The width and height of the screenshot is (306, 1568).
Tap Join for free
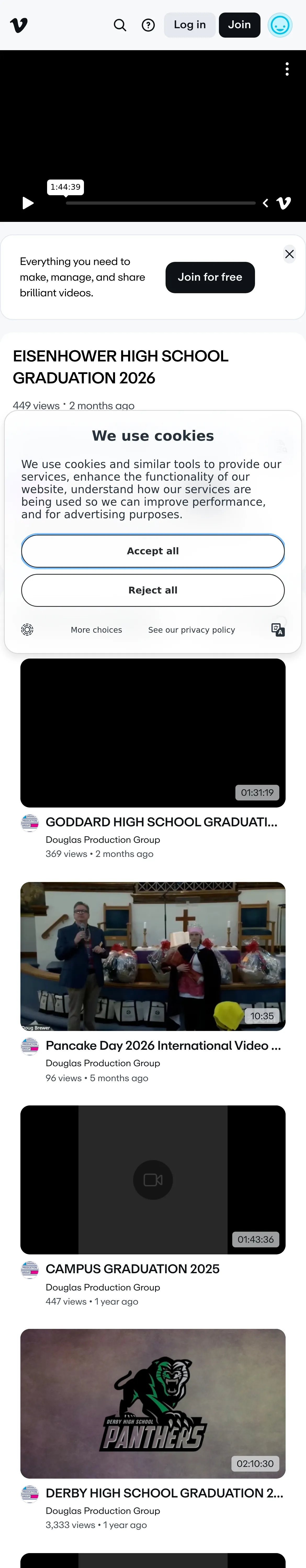click(x=210, y=277)
